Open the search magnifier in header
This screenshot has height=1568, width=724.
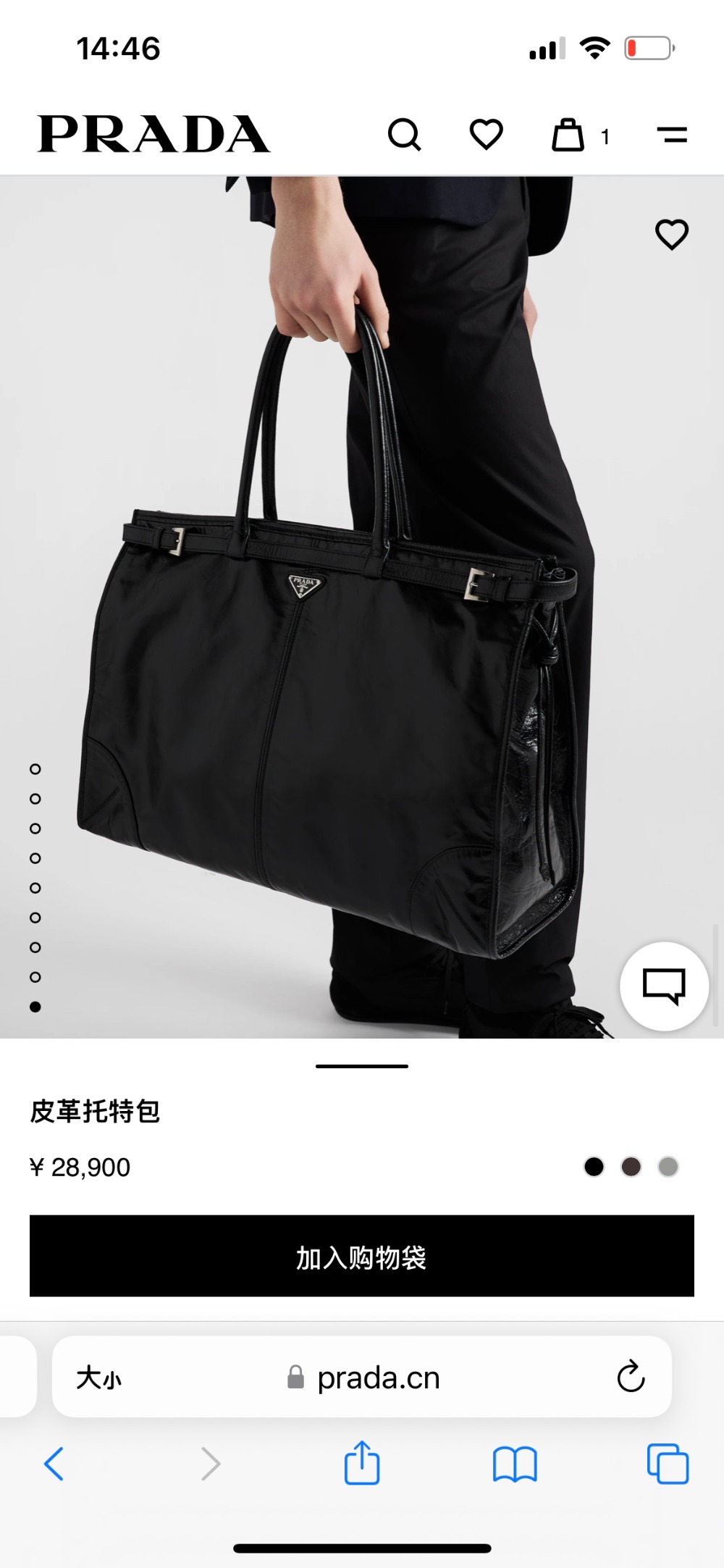pos(404,135)
